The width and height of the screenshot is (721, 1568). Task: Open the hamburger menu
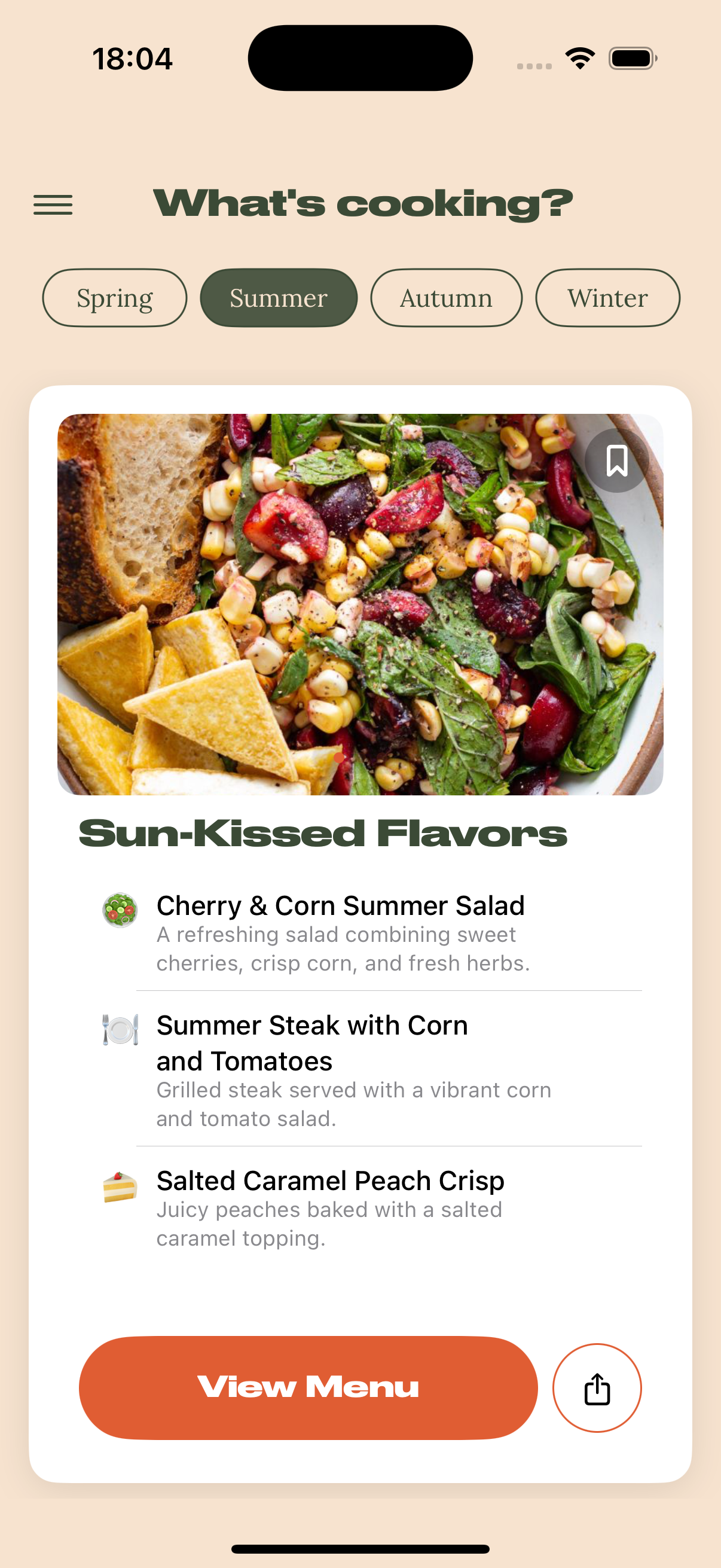click(x=53, y=205)
